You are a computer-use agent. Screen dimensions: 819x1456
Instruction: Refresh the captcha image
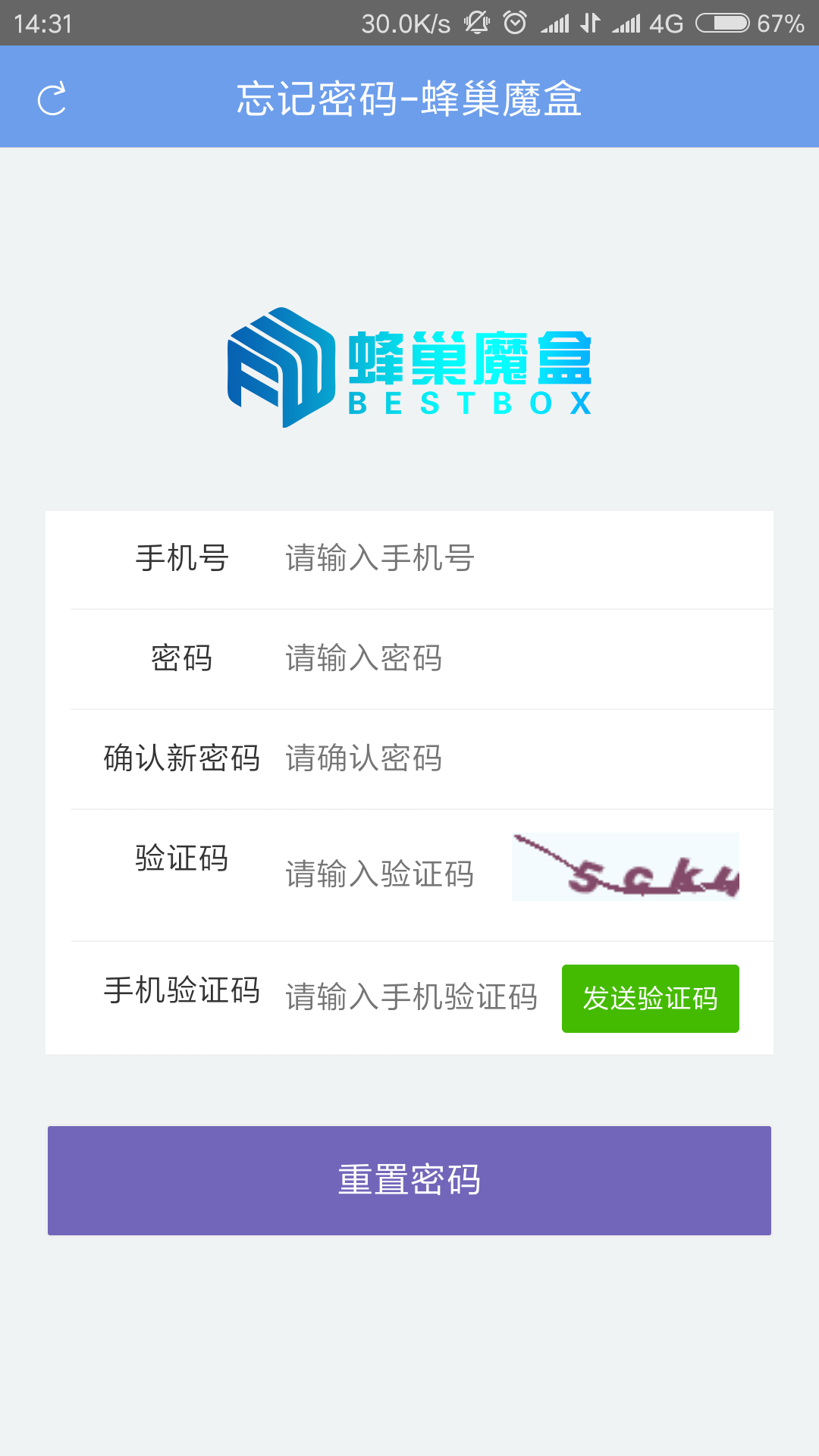click(x=625, y=867)
